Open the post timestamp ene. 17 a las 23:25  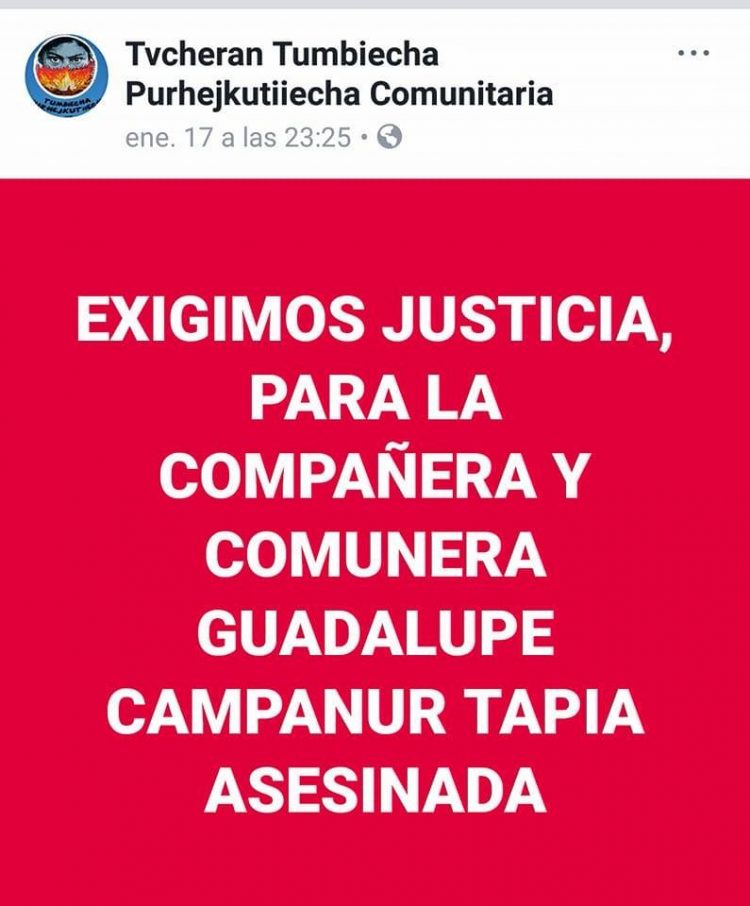(238, 138)
